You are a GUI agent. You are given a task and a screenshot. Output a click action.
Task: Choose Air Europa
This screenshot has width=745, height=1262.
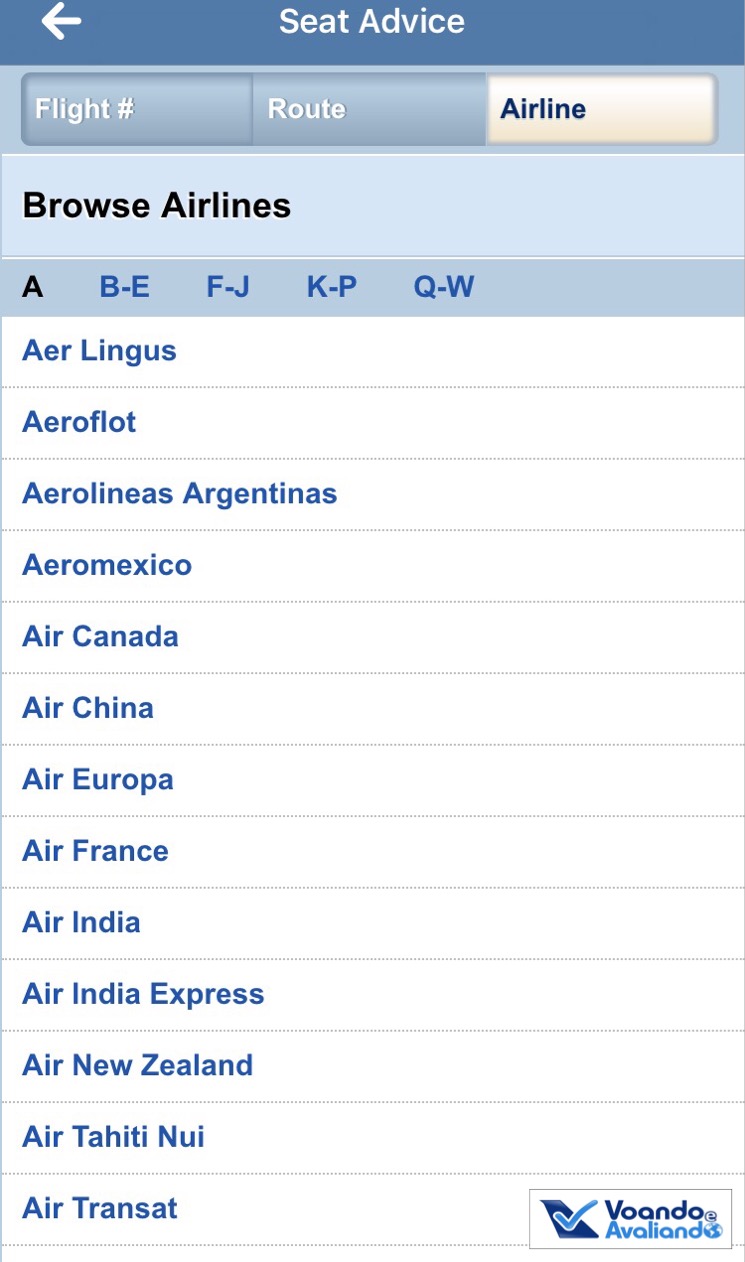click(x=98, y=780)
